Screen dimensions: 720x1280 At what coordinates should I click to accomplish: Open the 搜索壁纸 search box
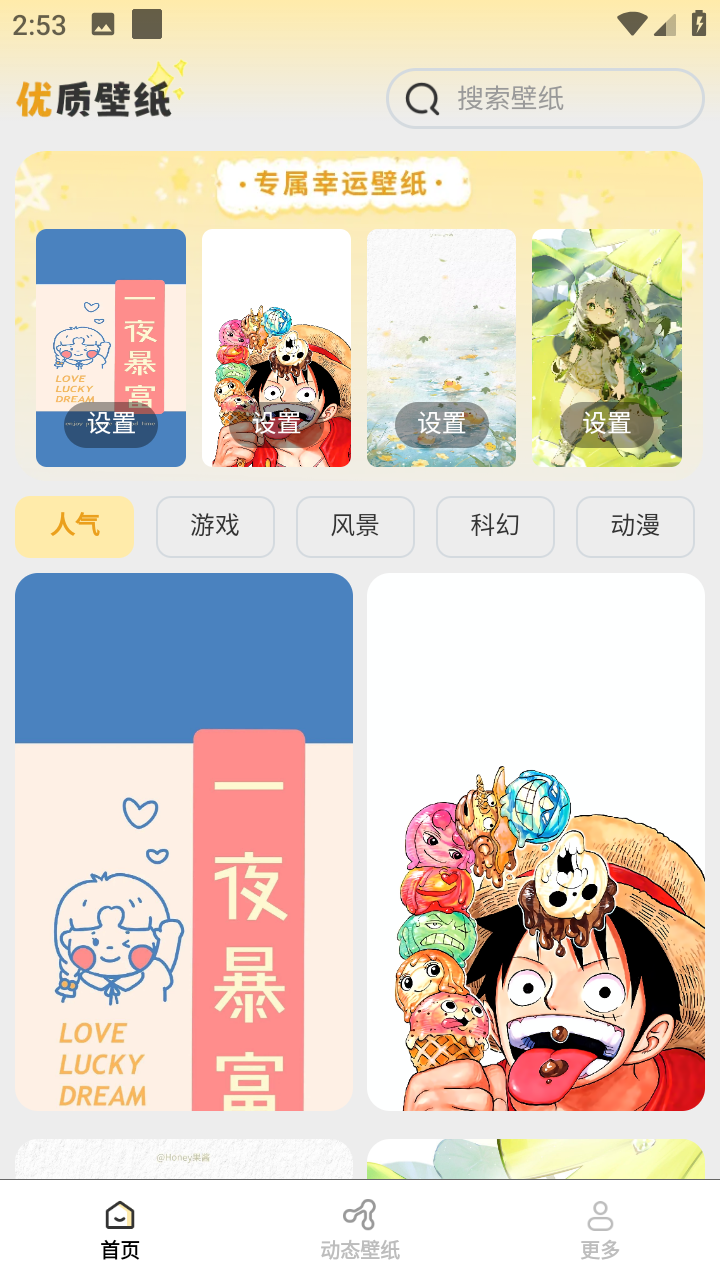(545, 98)
